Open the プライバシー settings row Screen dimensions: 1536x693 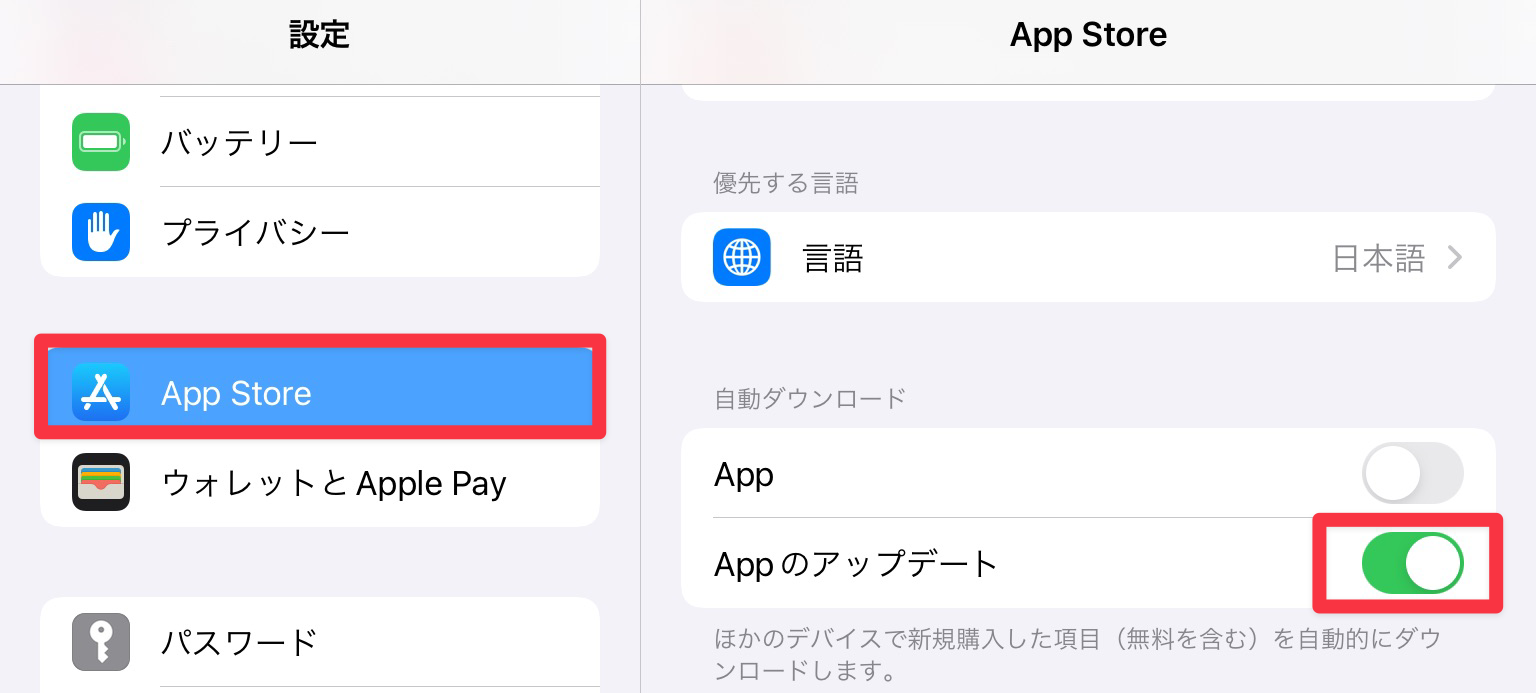[320, 233]
